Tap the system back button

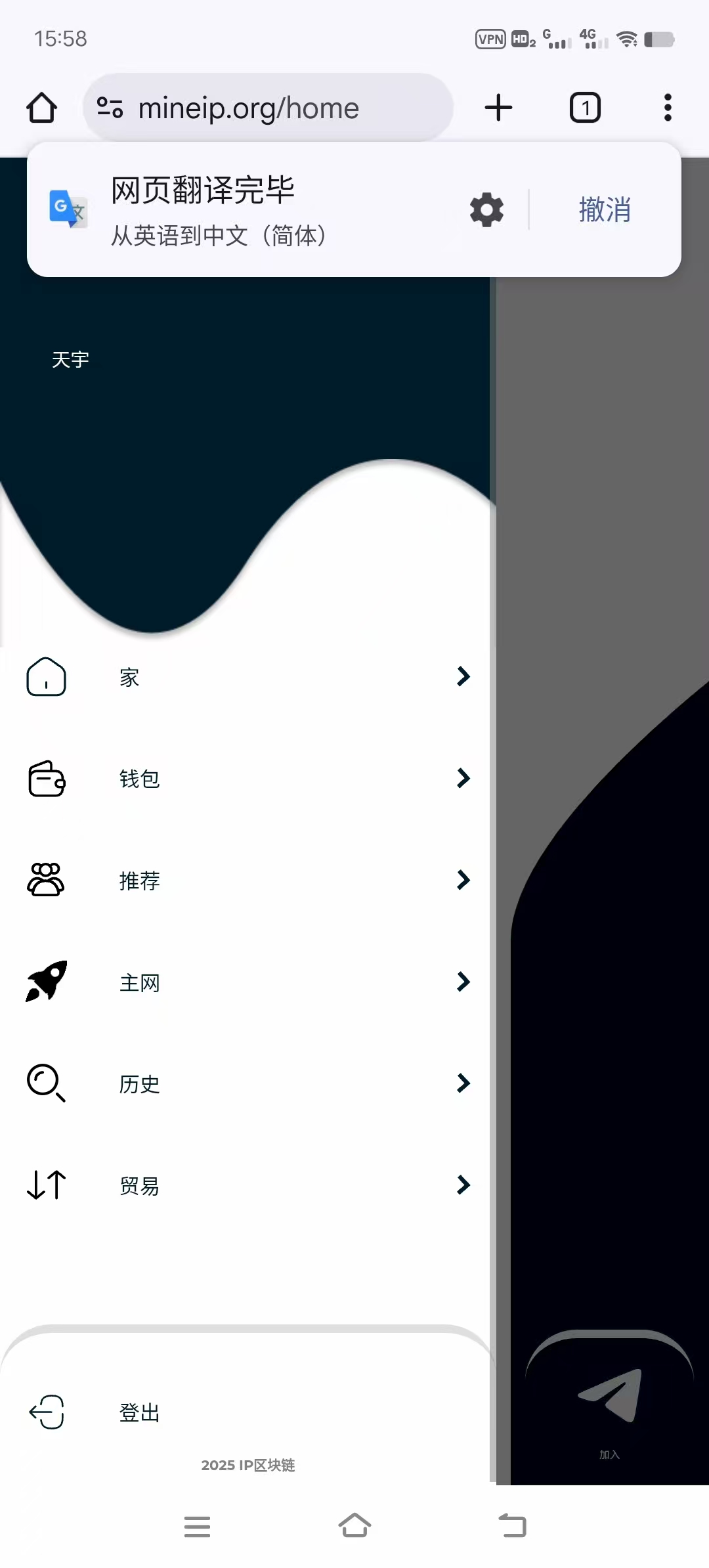(x=513, y=1526)
